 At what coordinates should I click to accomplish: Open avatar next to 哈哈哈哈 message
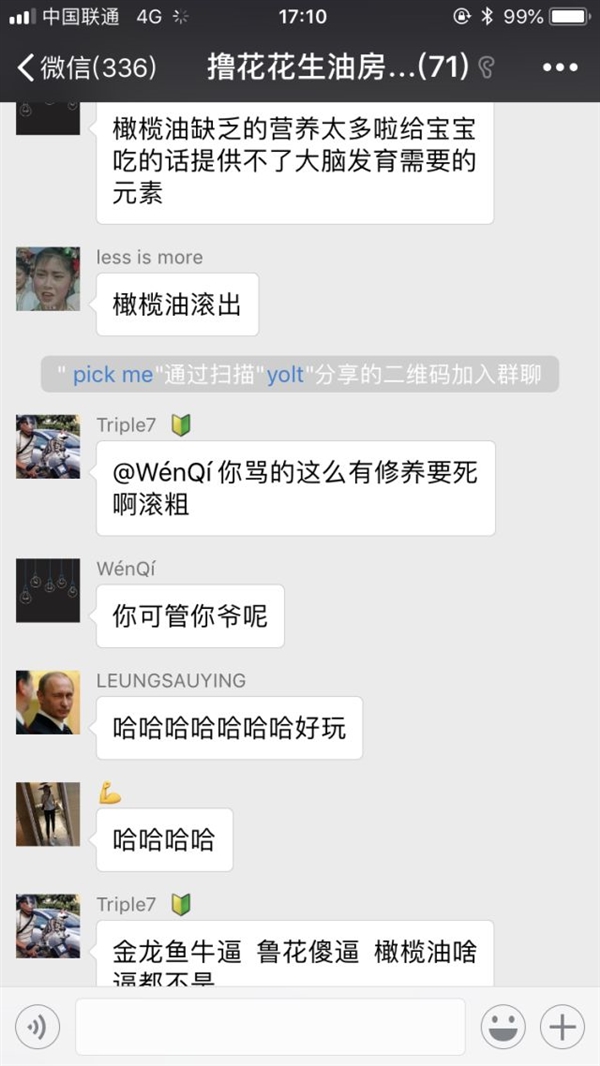[x=48, y=814]
